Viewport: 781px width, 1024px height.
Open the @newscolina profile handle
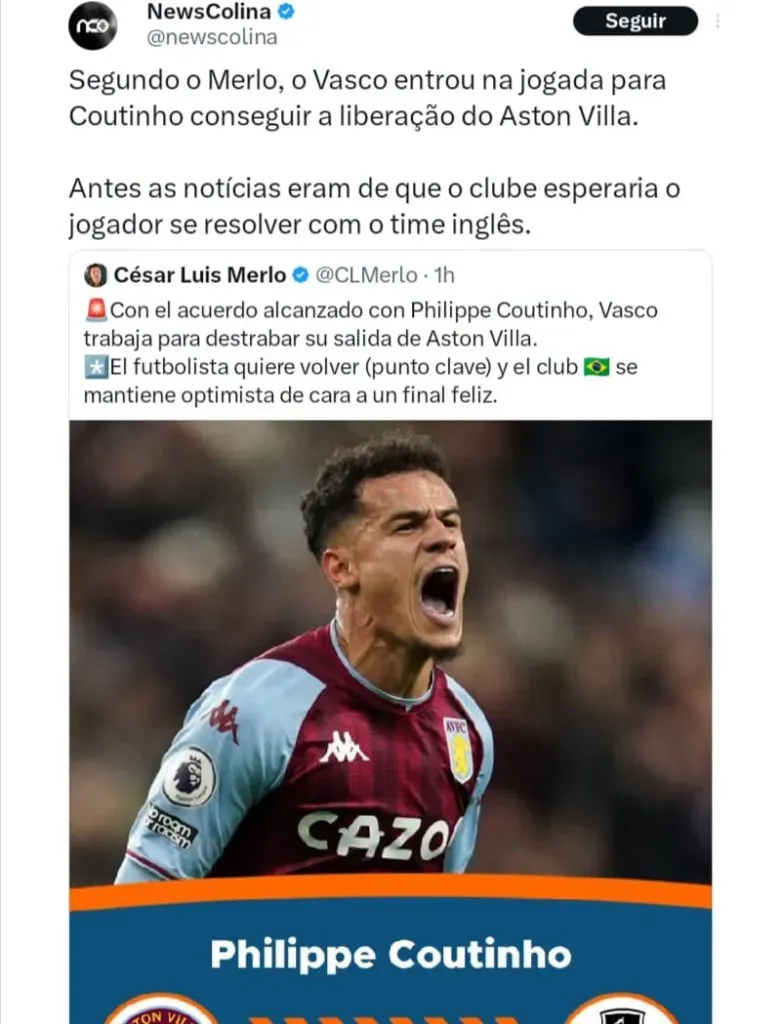pyautogui.click(x=212, y=38)
